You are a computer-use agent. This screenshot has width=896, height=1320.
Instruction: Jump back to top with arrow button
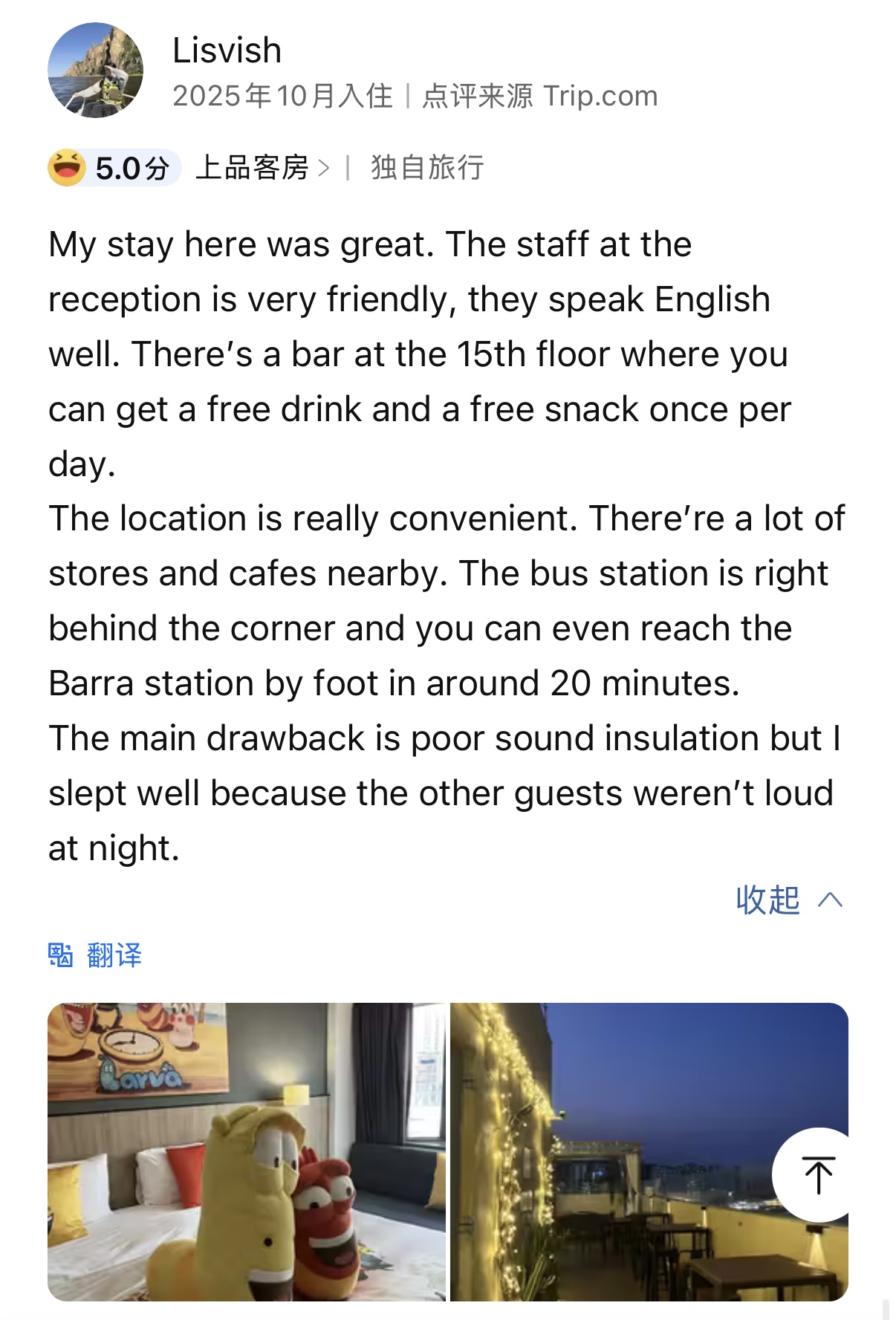pyautogui.click(x=818, y=1174)
